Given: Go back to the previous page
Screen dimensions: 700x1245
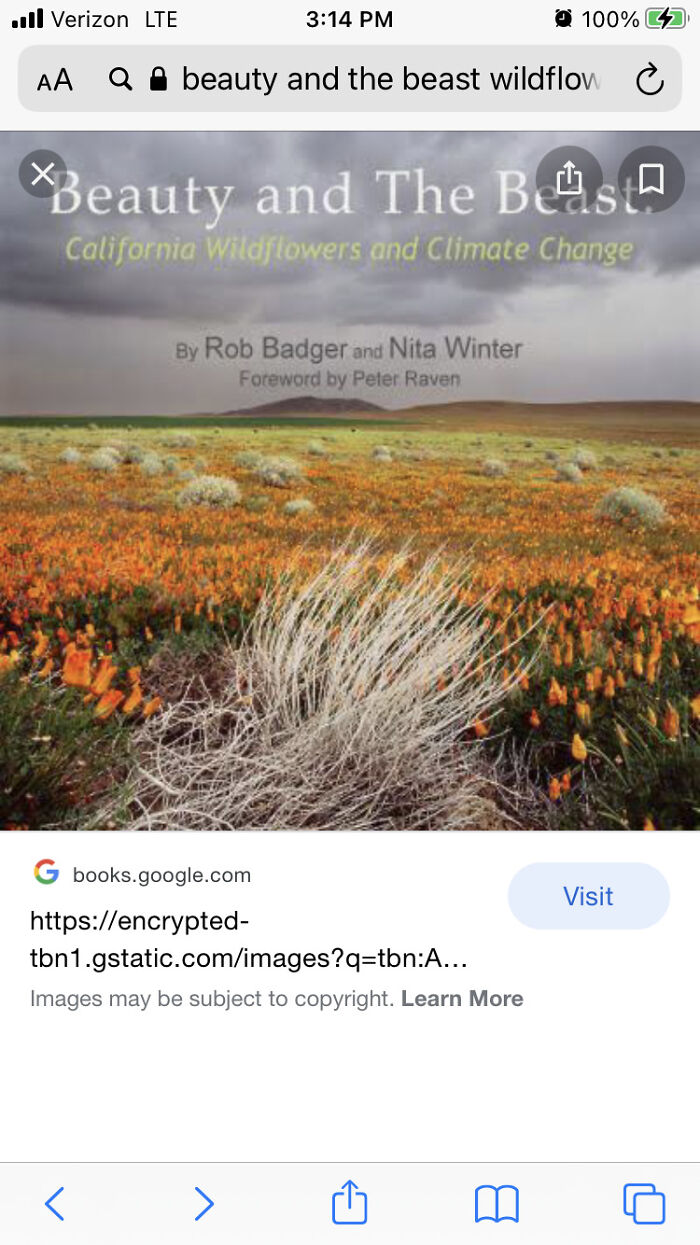Looking at the screenshot, I should [55, 1203].
